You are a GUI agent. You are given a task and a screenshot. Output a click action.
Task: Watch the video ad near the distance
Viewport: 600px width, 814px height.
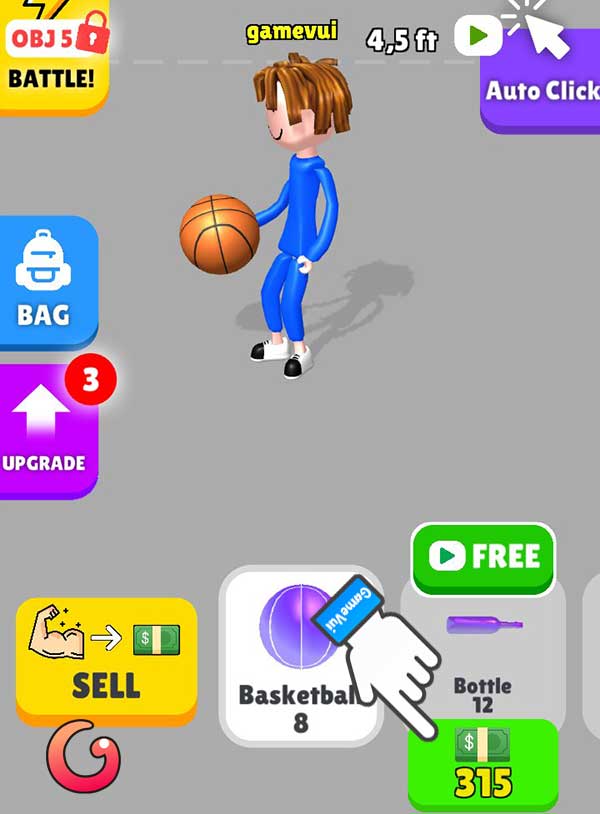coord(478,37)
